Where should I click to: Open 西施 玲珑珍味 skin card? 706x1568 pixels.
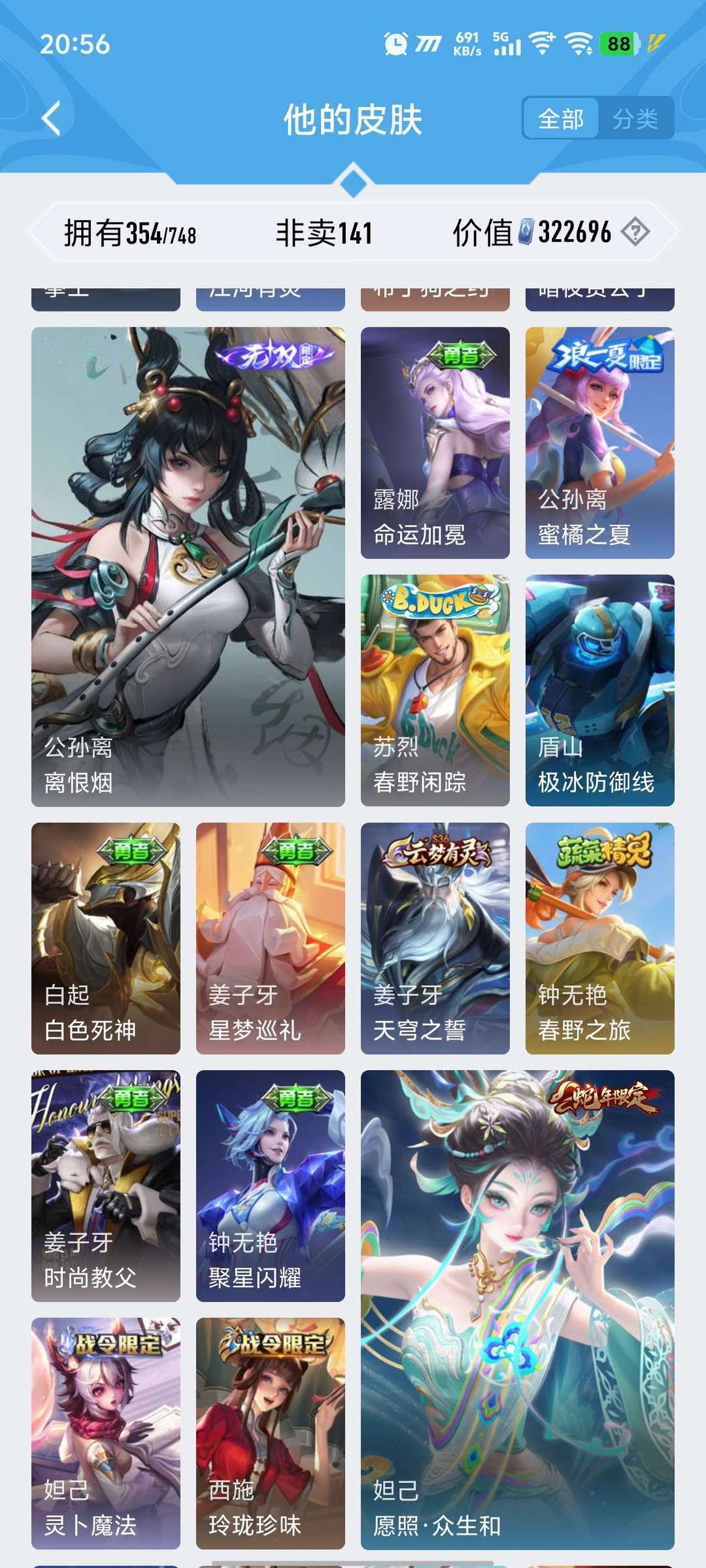[270, 1433]
